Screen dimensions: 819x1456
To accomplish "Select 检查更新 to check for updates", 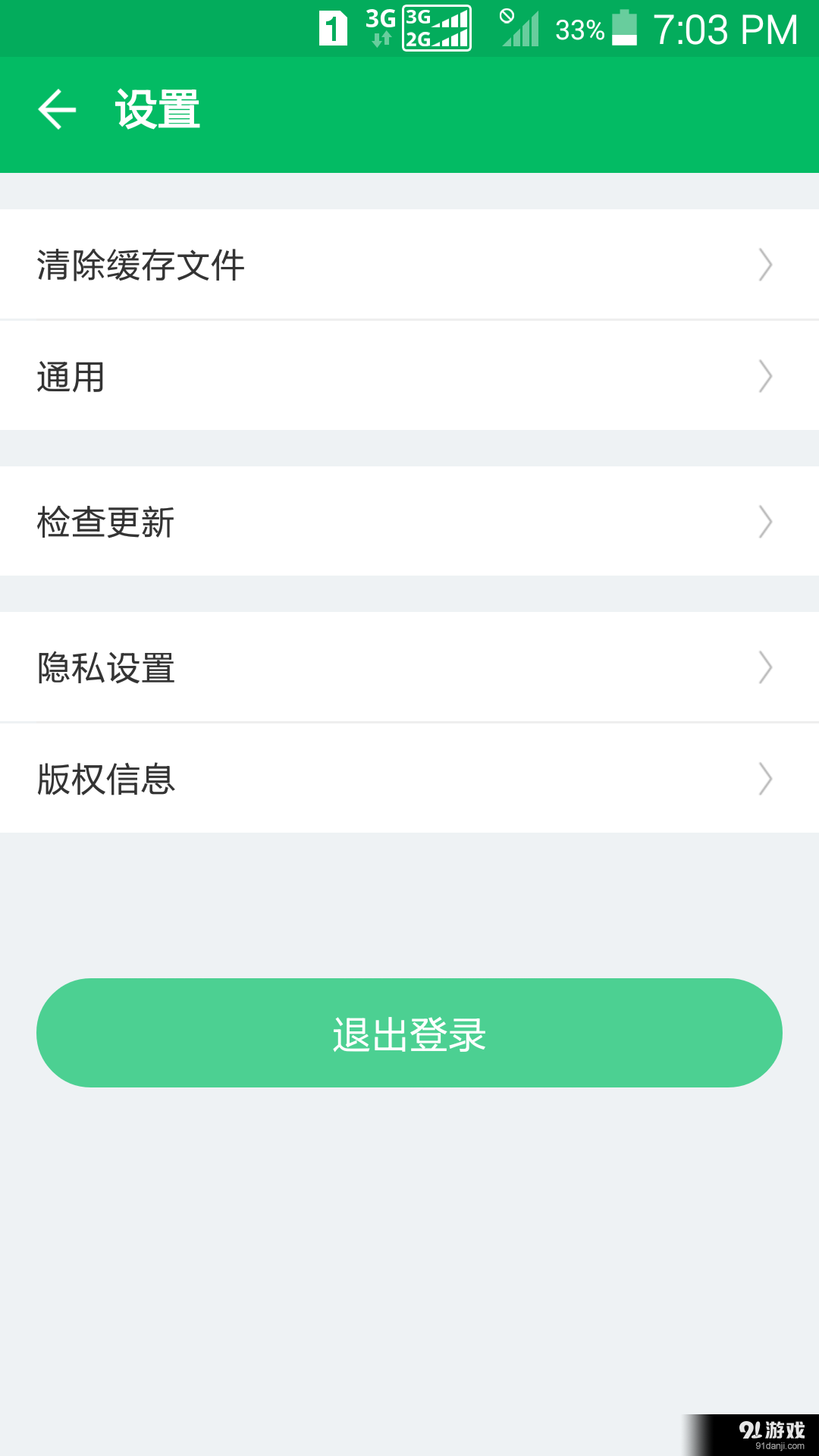I will [x=105, y=521].
